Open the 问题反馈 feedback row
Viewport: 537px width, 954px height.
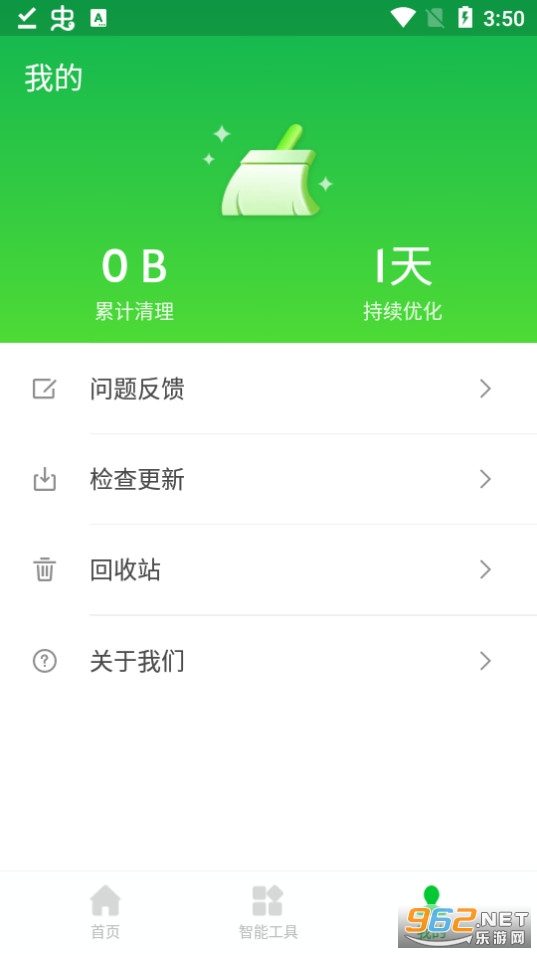click(x=268, y=389)
